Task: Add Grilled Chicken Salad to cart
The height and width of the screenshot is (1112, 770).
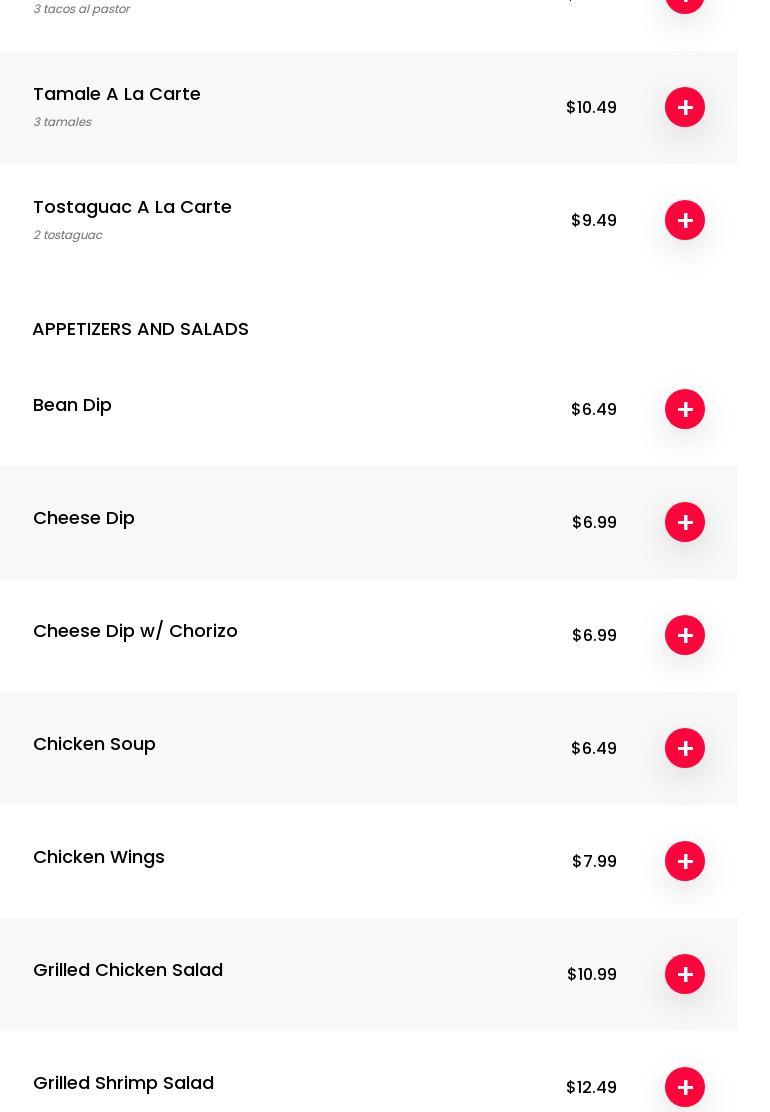Action: pyautogui.click(x=685, y=974)
